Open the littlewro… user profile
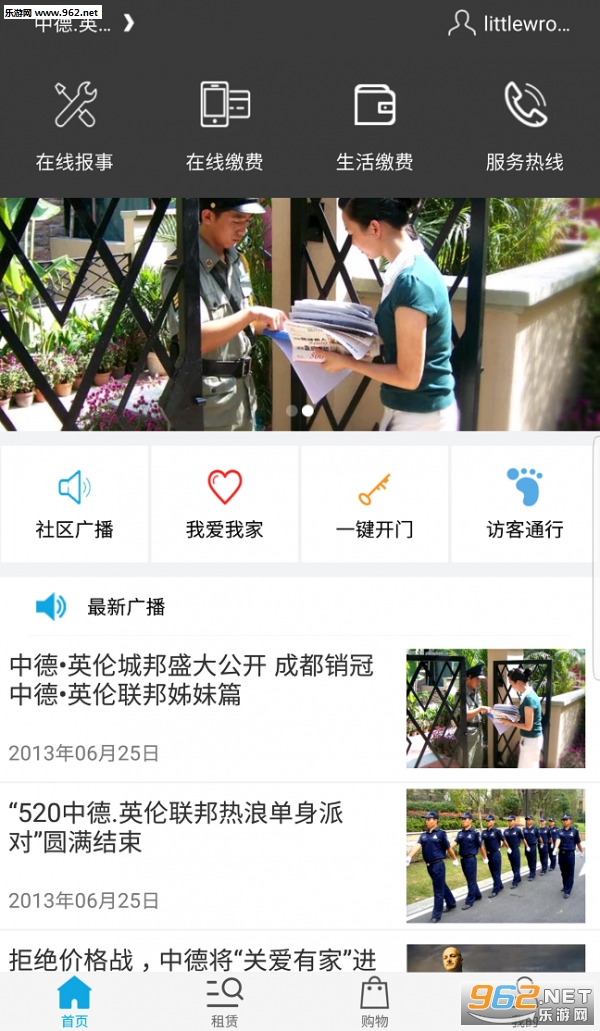This screenshot has width=600, height=1031. (x=509, y=24)
